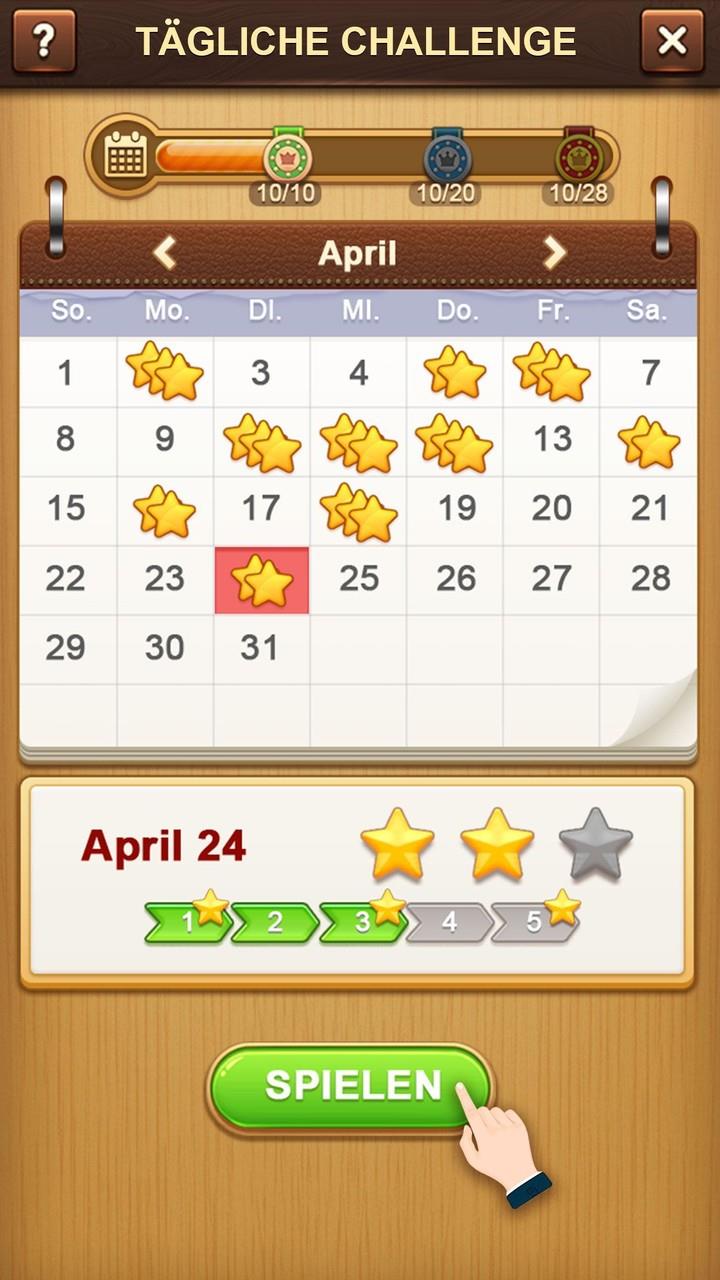720x1280 pixels.
Task: Pick day 9 in the calendar
Action: pyautogui.click(x=164, y=439)
